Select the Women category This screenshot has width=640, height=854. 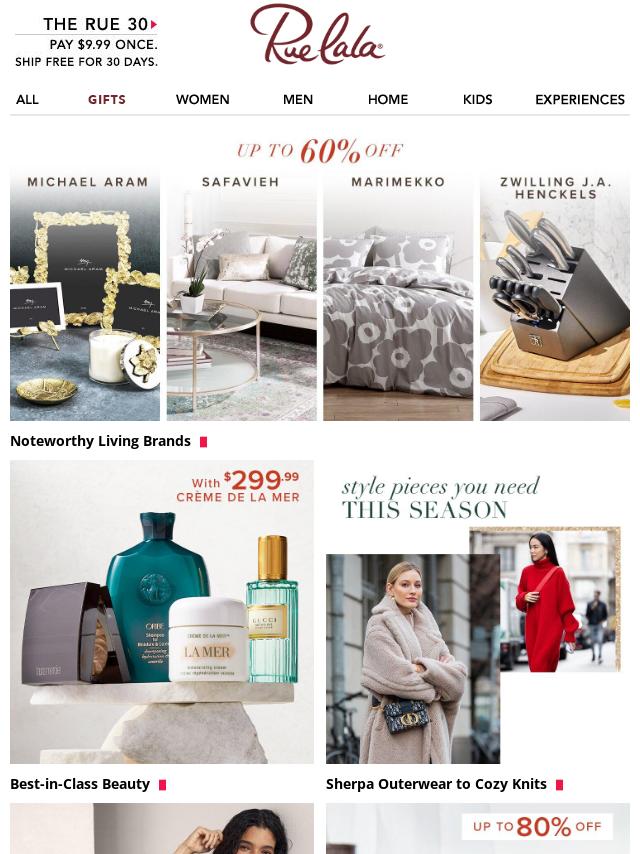202,99
